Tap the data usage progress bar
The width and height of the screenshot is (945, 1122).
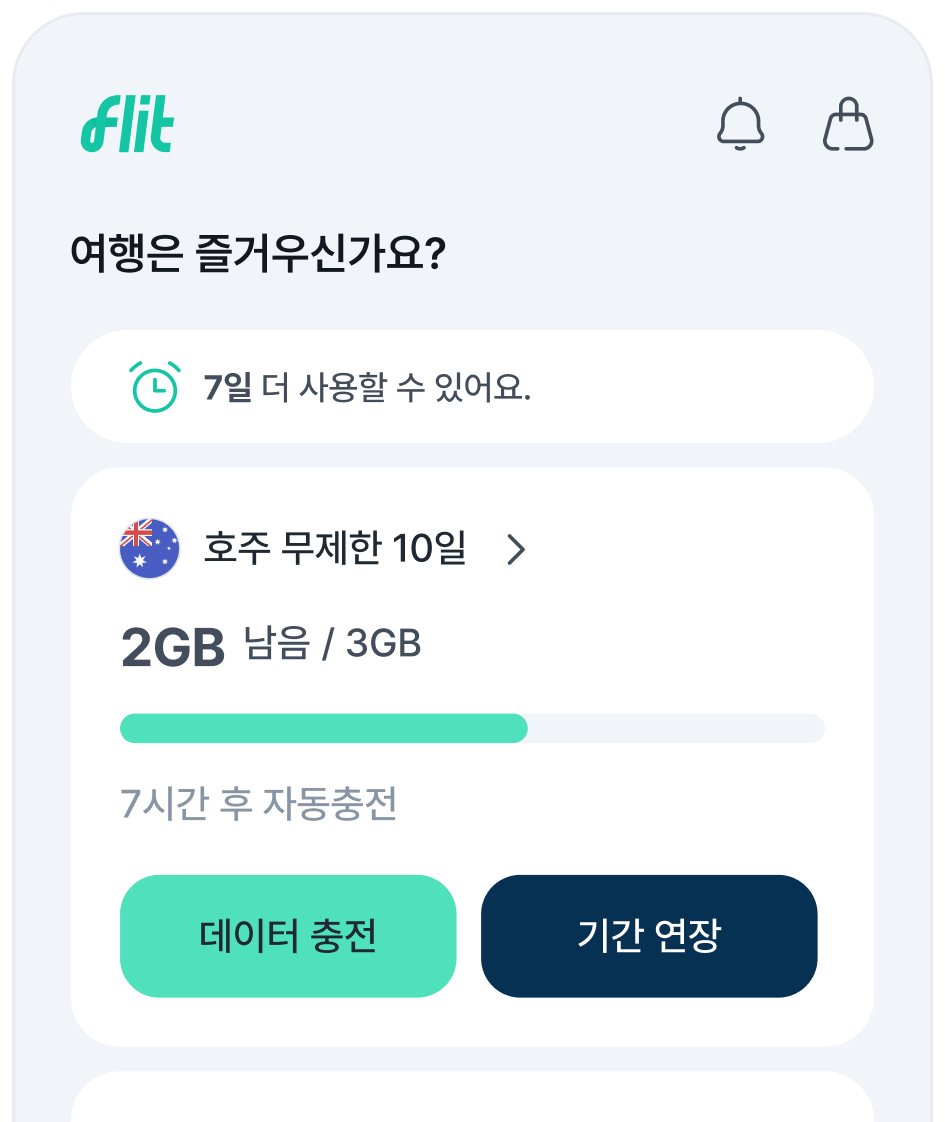pyautogui.click(x=472, y=728)
